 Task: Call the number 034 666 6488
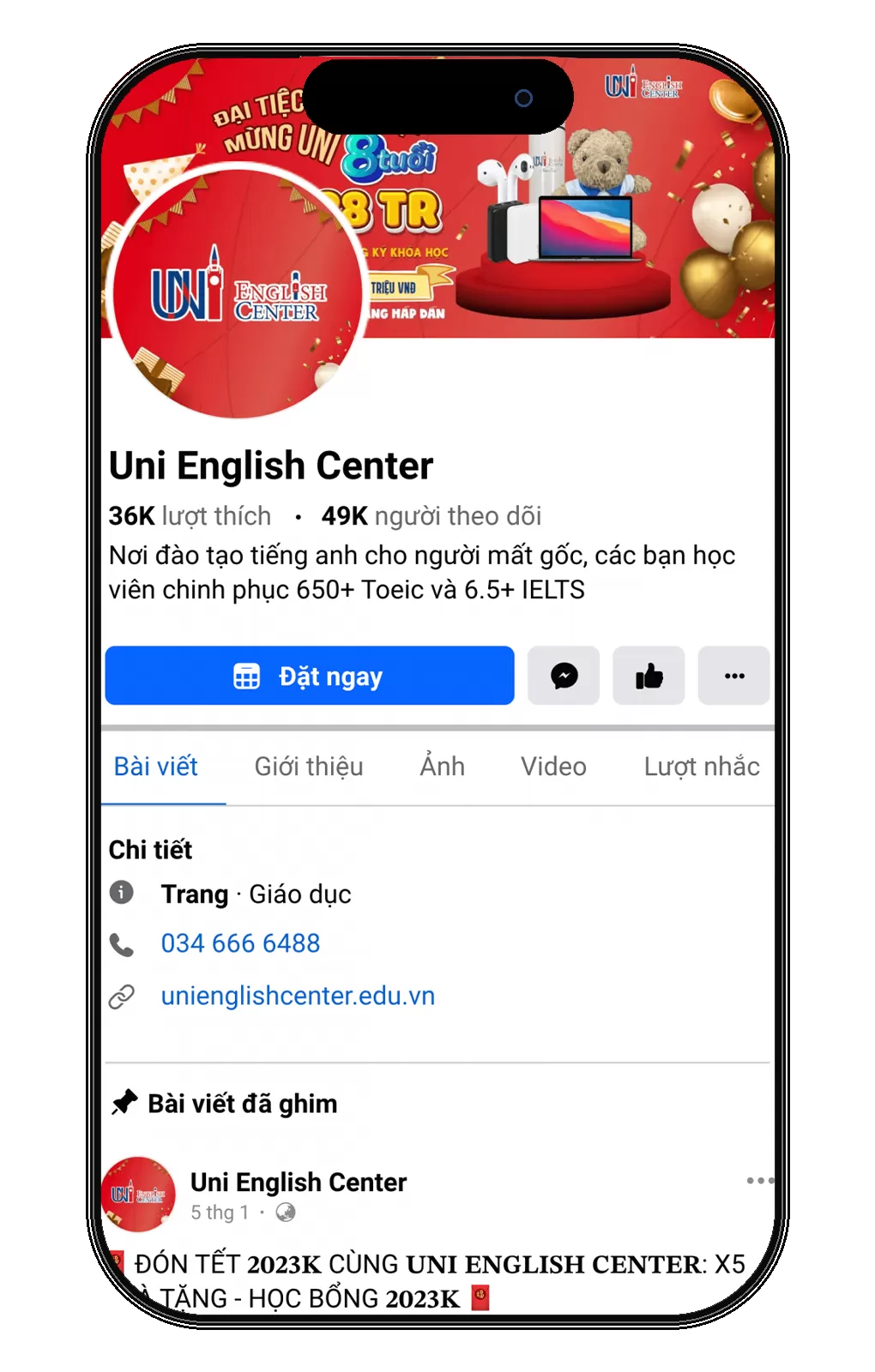(x=241, y=943)
